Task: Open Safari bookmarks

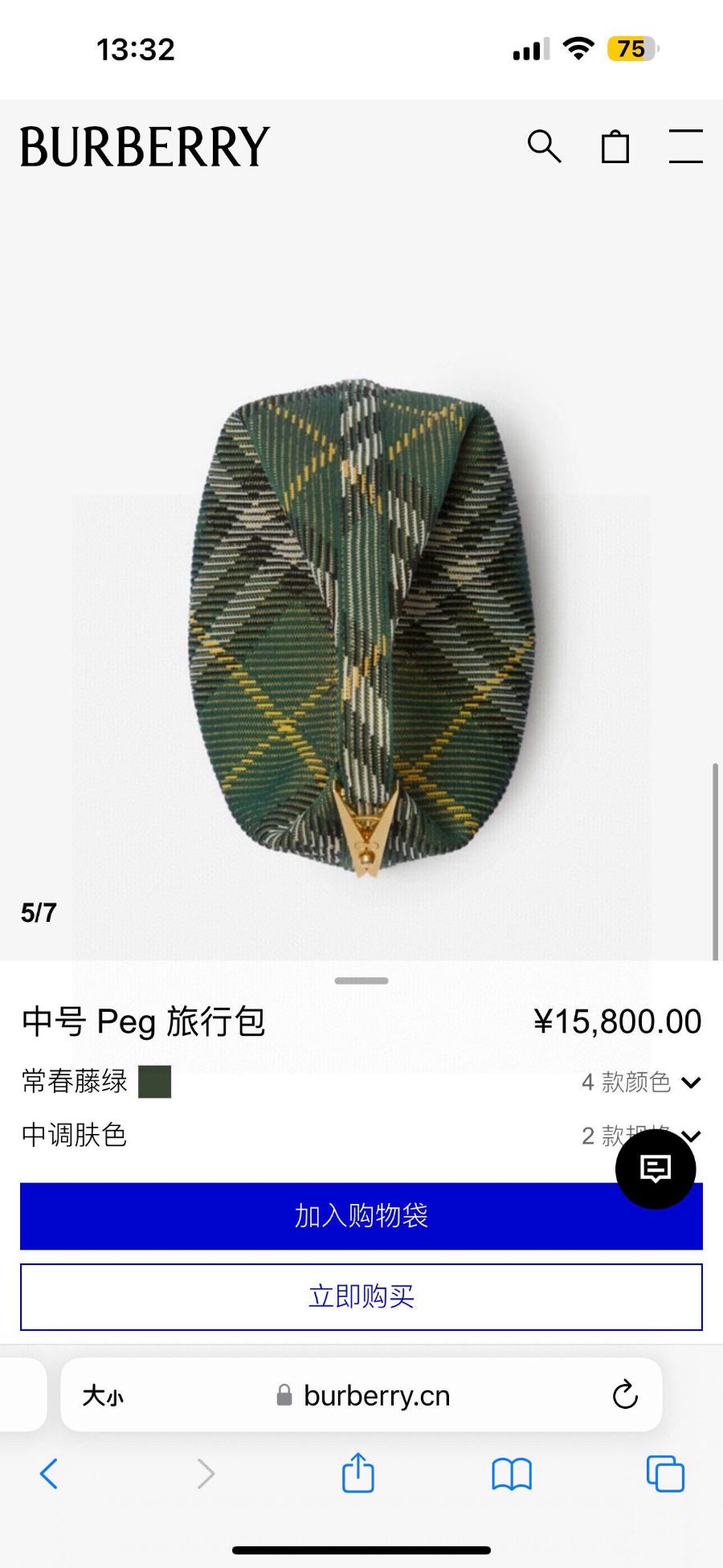Action: [512, 1473]
